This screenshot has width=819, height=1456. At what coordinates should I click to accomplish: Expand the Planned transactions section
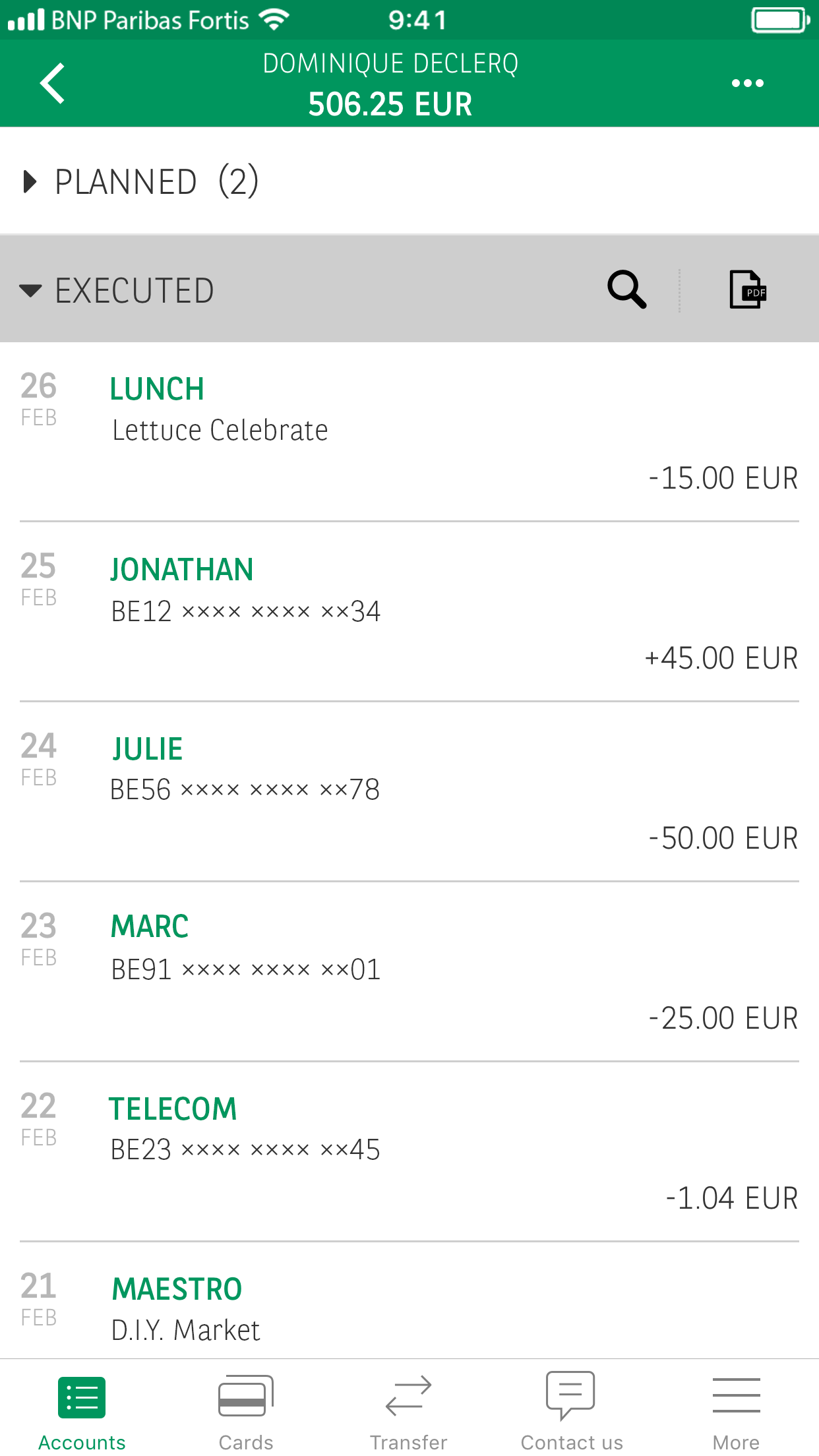tap(140, 181)
